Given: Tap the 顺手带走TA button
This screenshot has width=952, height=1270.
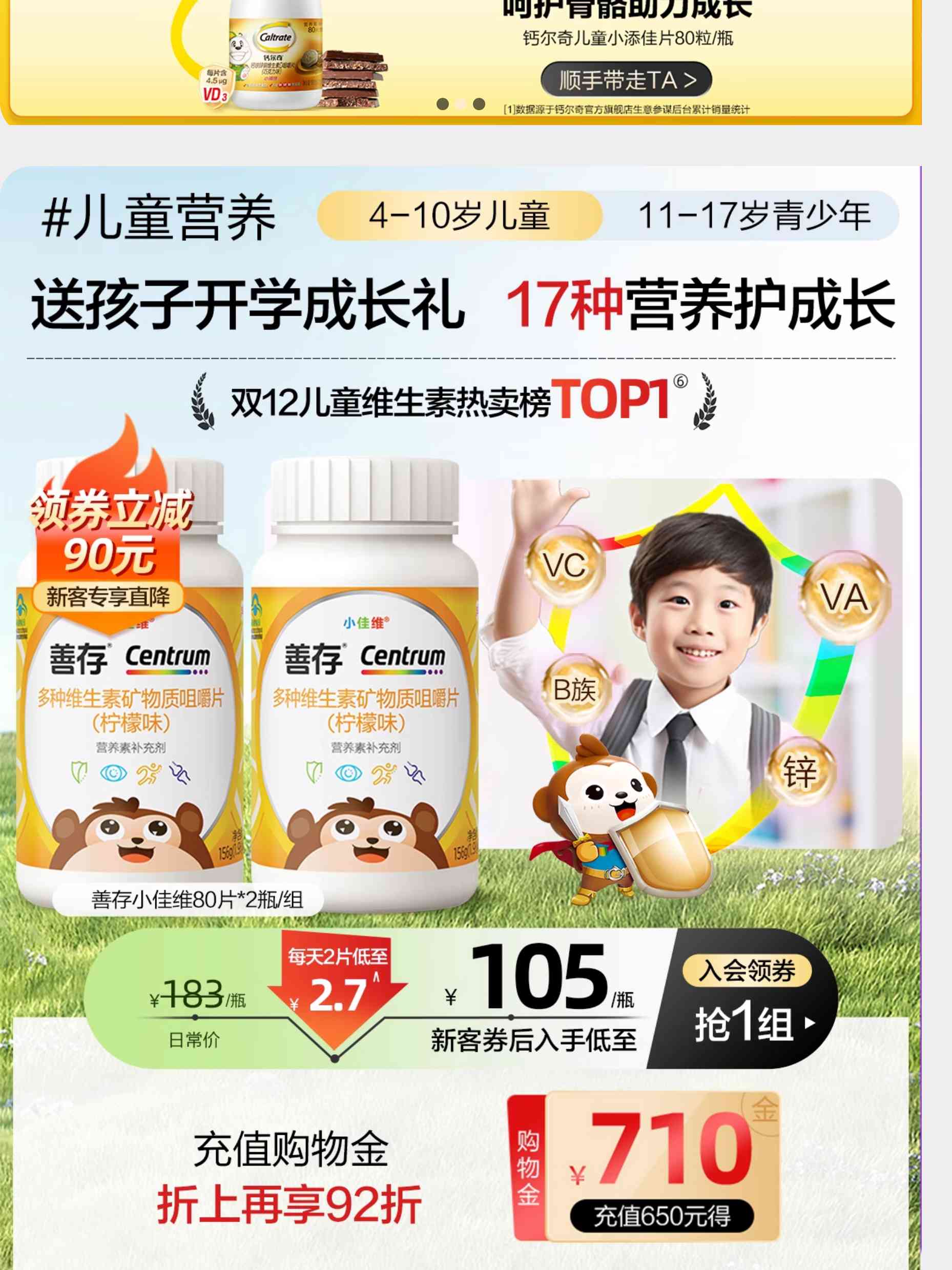Looking at the screenshot, I should 626,80.
